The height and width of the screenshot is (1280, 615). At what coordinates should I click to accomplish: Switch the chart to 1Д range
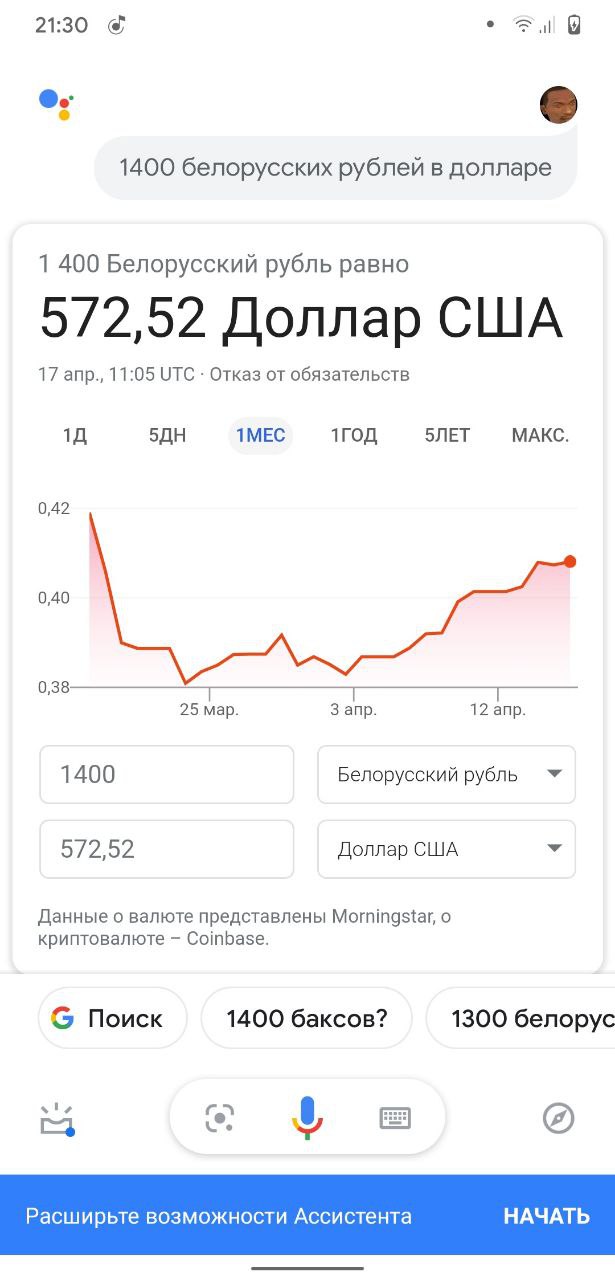(x=75, y=435)
